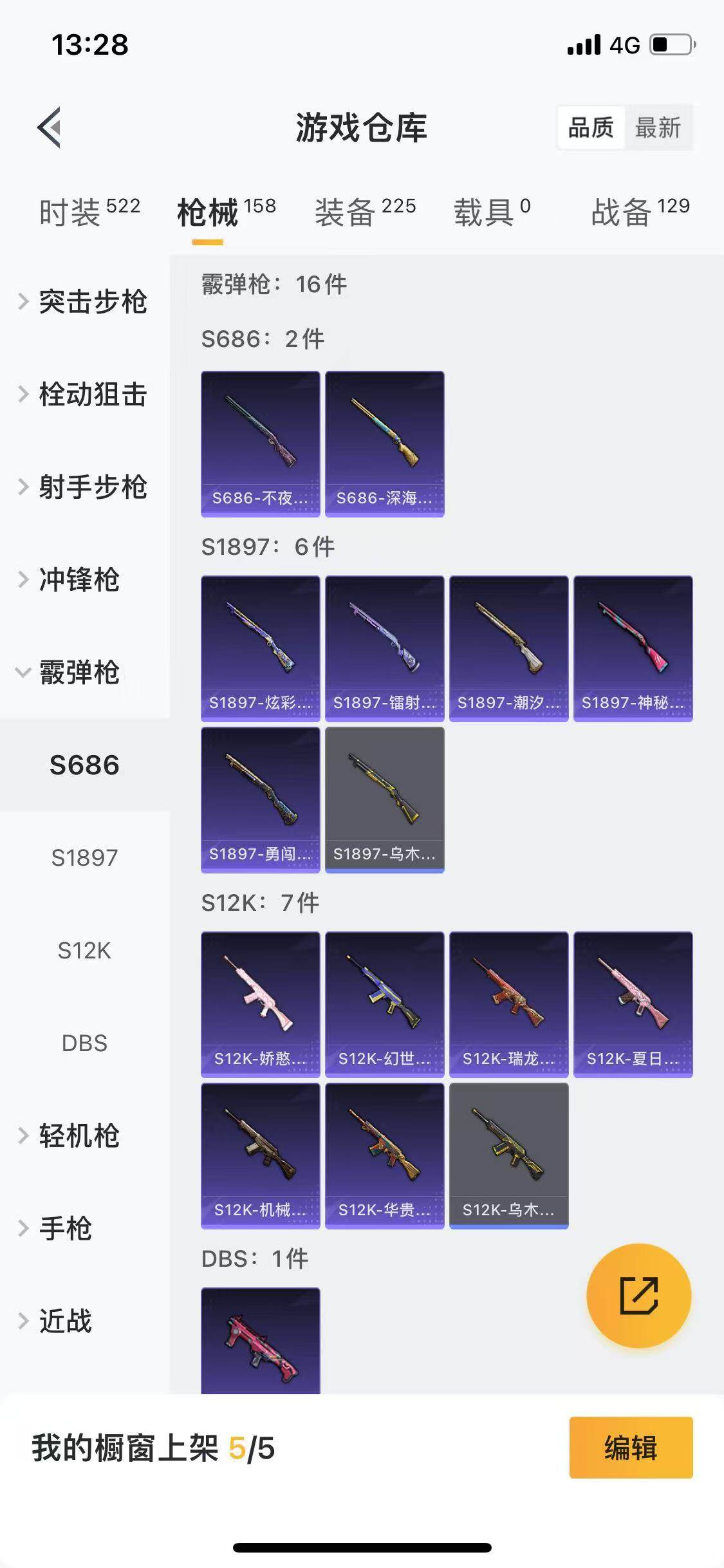This screenshot has height=1568, width=724.
Task: Open the S1897-神秘 skin tile
Action: (x=633, y=648)
